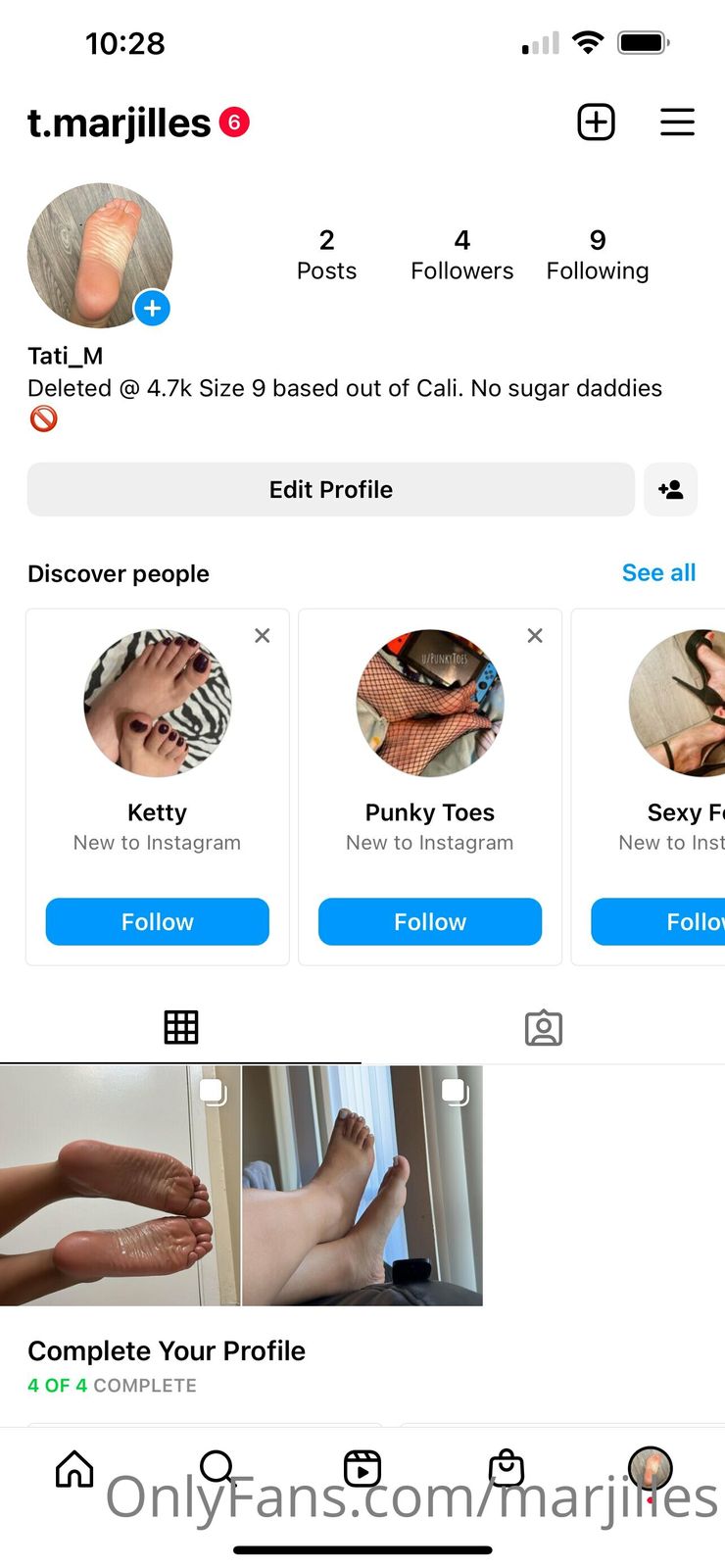Dismiss the Ketty suggestion card
Image resolution: width=725 pixels, height=1568 pixels.
click(x=263, y=636)
